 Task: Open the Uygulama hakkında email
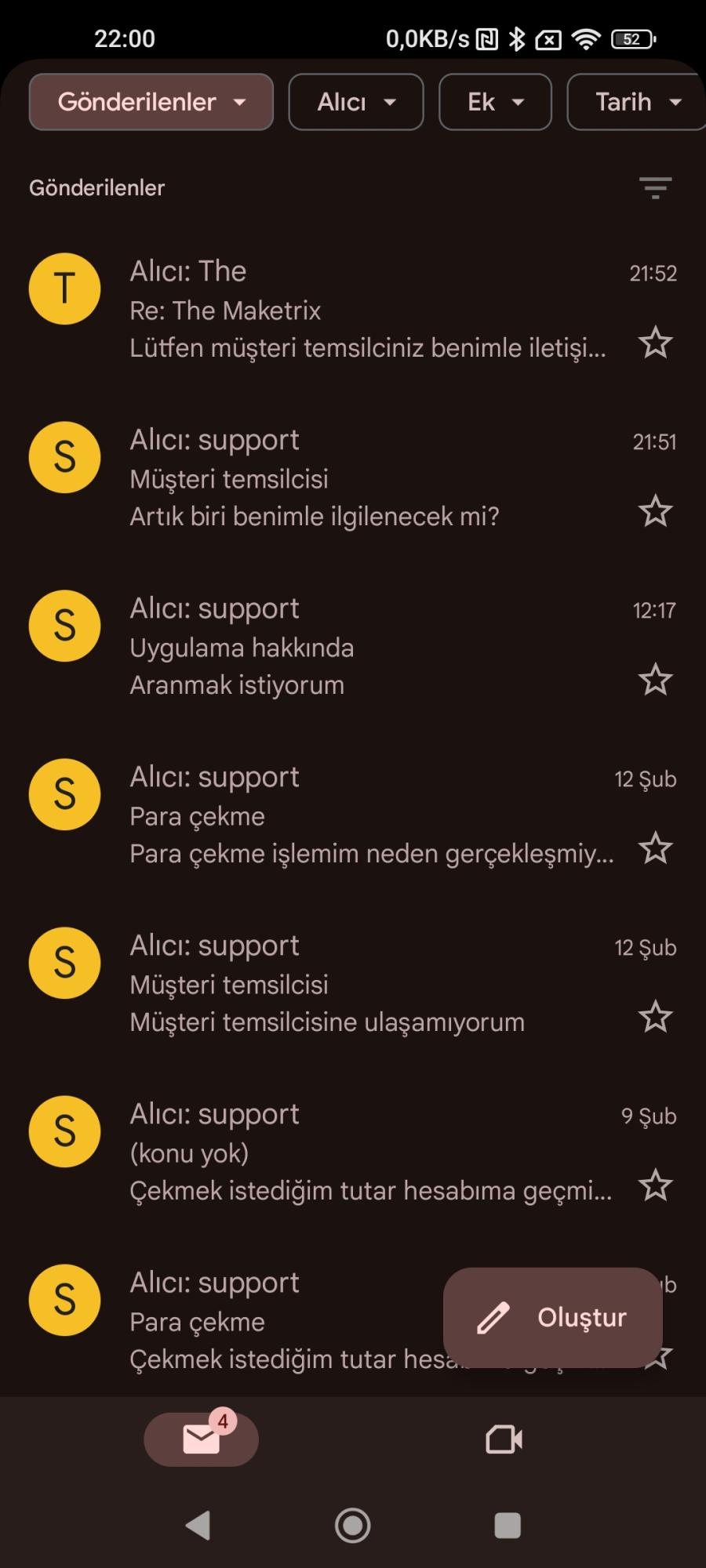click(369, 648)
